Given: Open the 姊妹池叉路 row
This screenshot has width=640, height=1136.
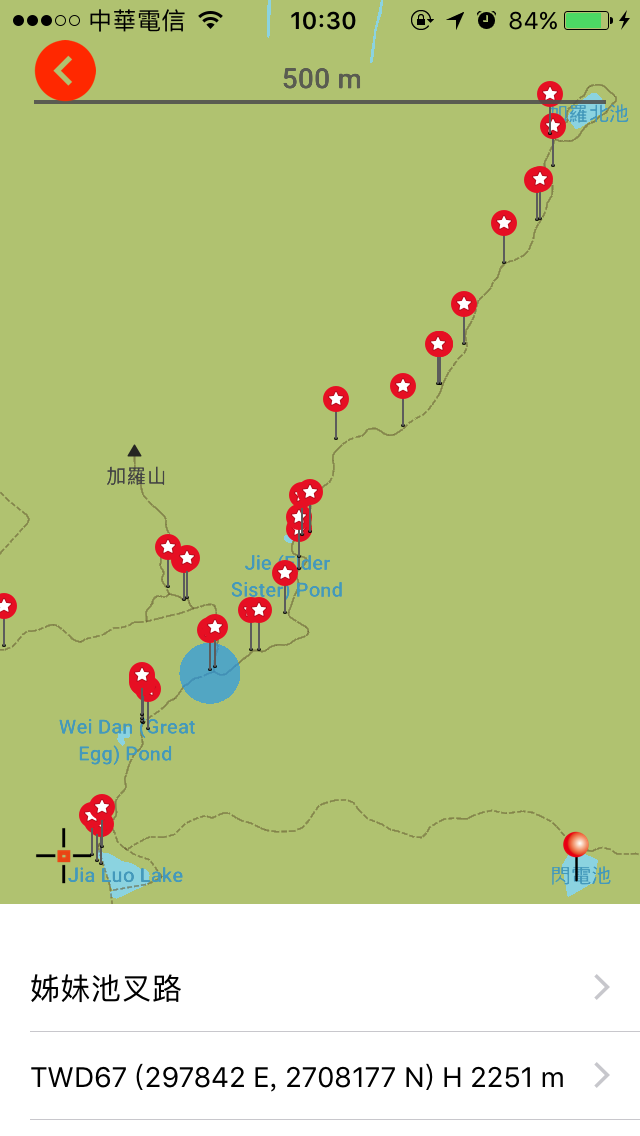Looking at the screenshot, I should [320, 987].
